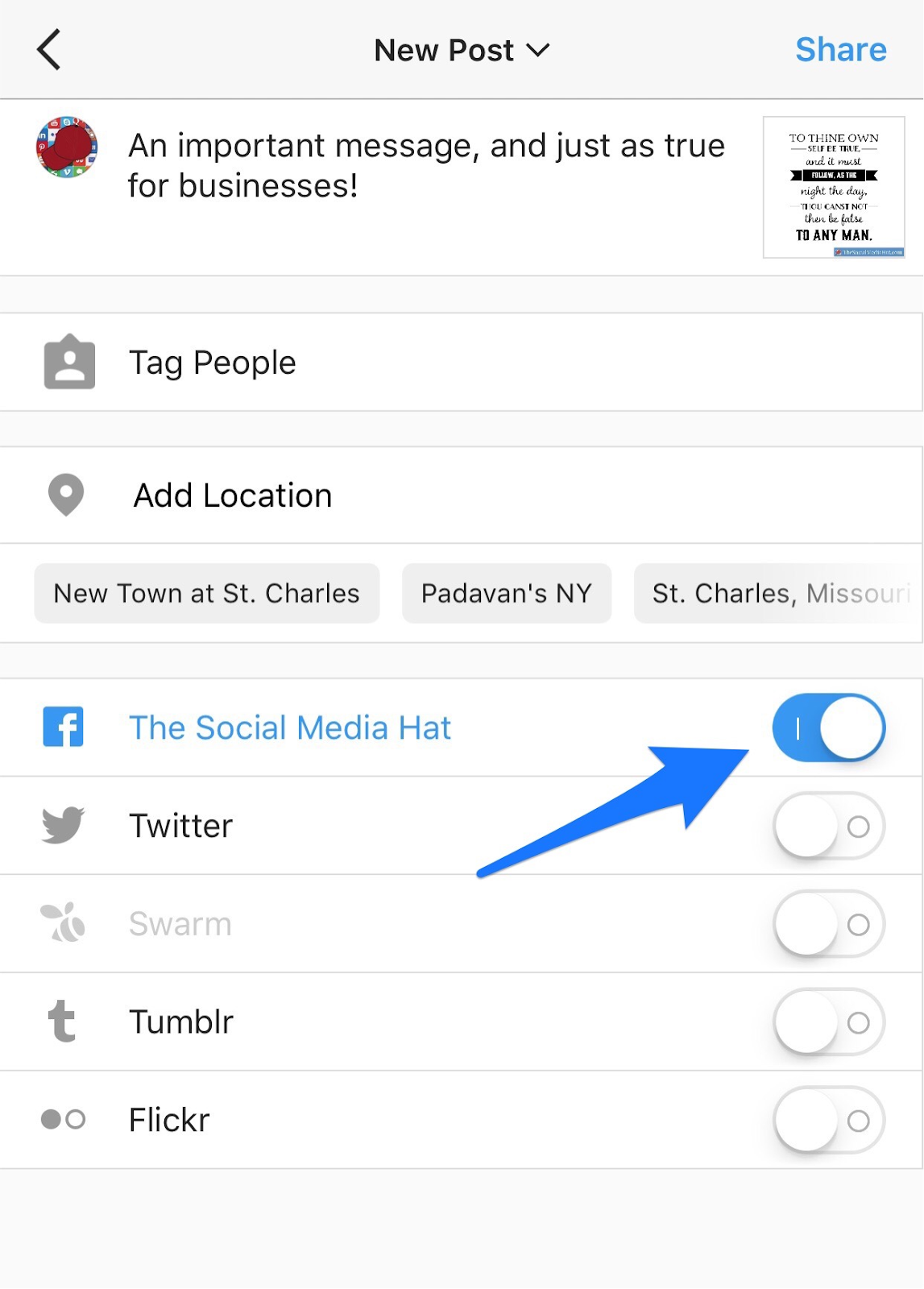Turn off The Social Media Hat sharing
The image size is (924, 1289).
pos(828,728)
